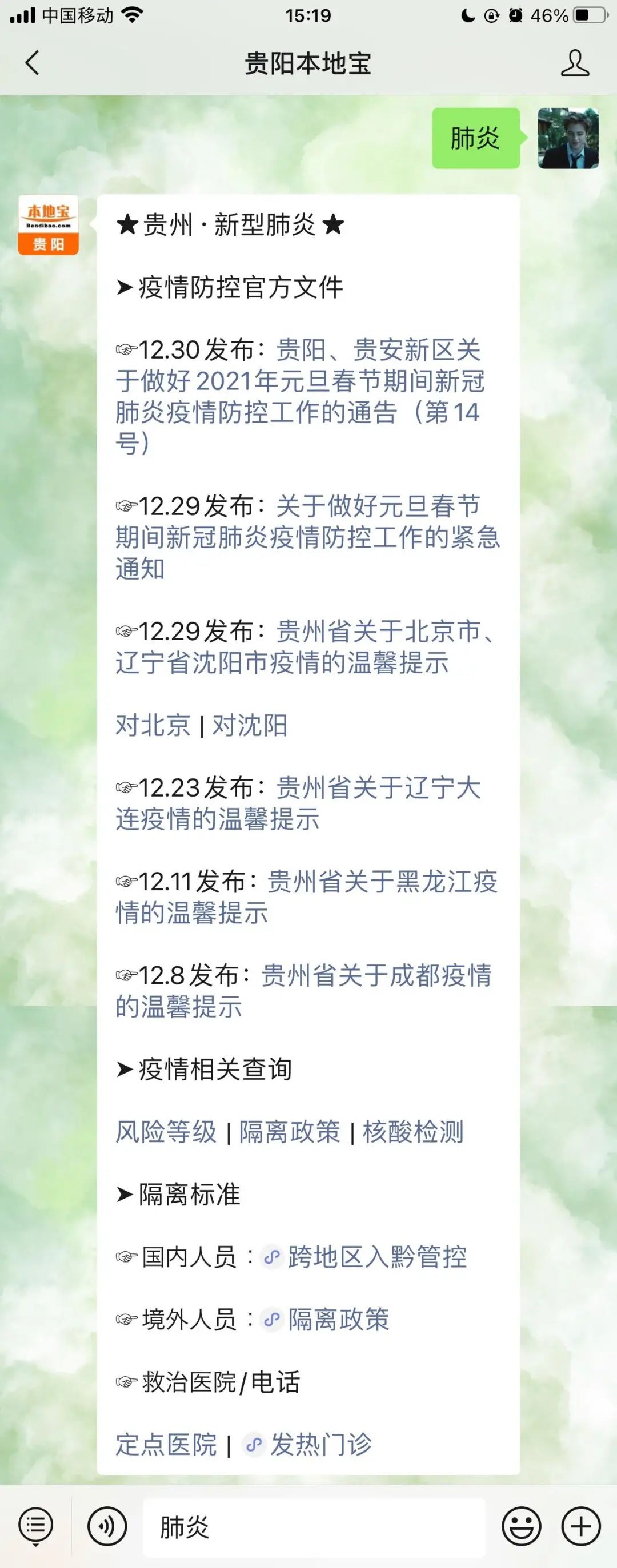Open the account profile icon

[x=574, y=63]
